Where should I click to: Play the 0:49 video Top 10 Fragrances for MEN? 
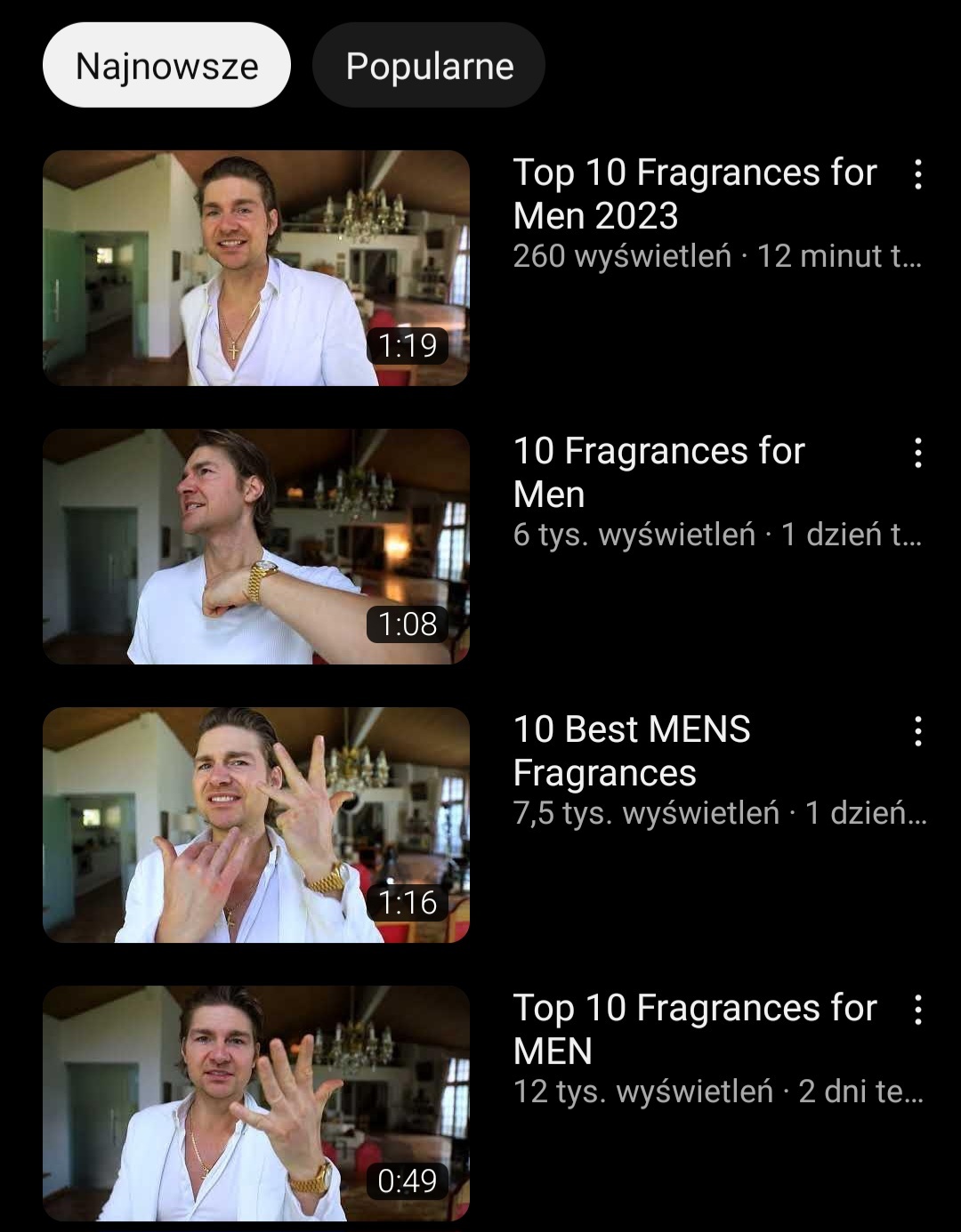[x=255, y=1103]
